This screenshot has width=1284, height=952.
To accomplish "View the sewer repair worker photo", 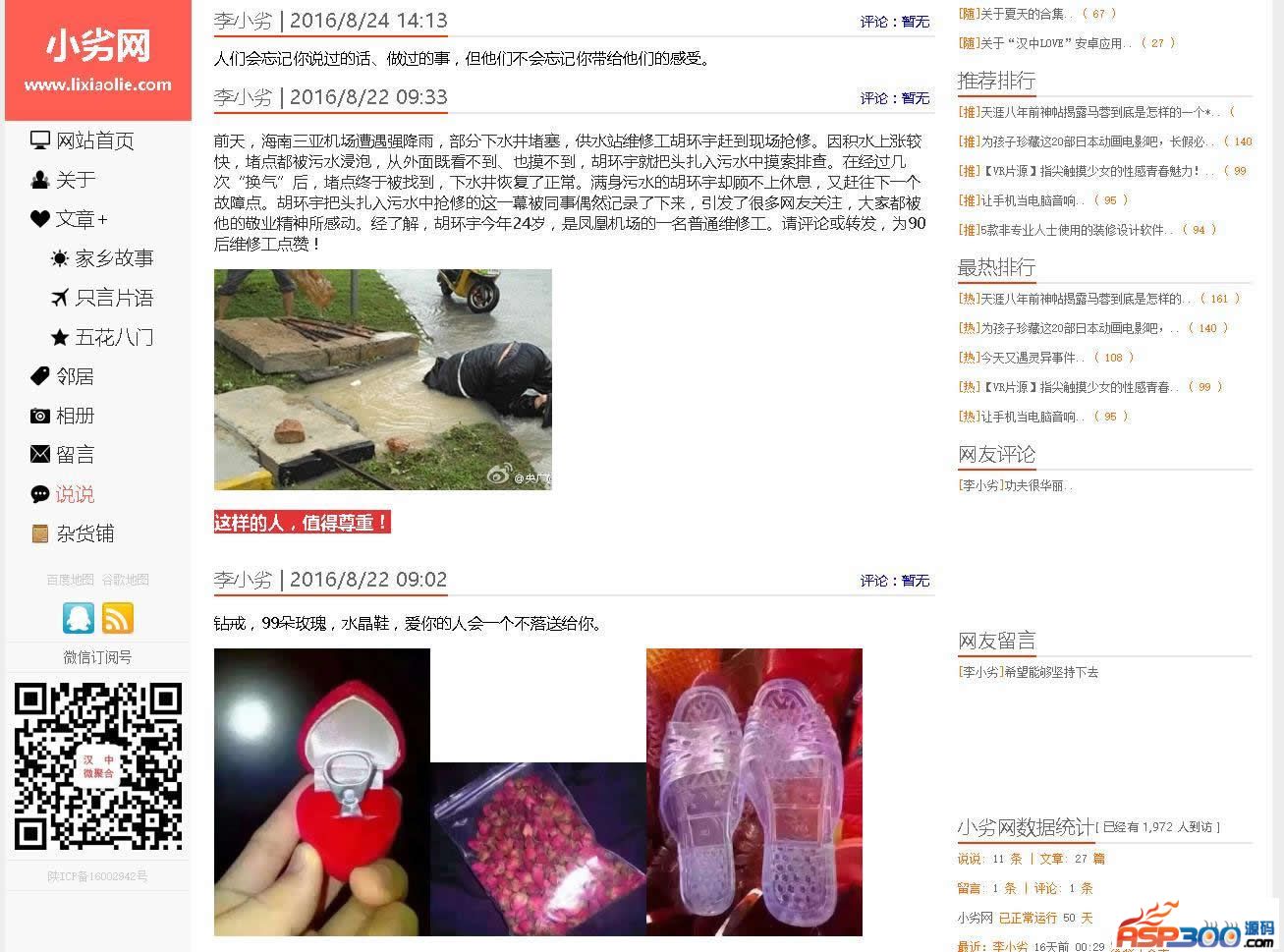I will coord(382,379).
